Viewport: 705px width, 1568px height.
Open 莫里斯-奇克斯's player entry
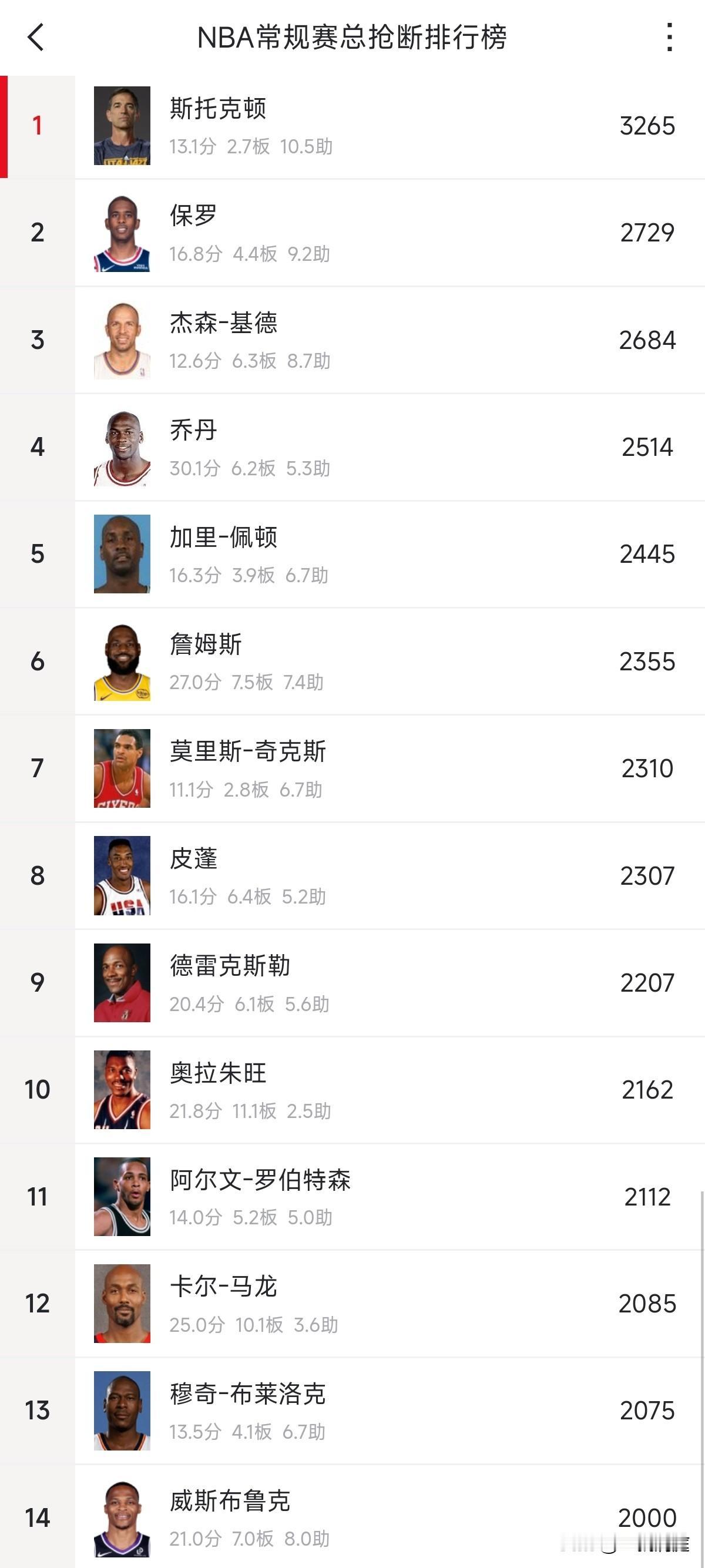[353, 769]
